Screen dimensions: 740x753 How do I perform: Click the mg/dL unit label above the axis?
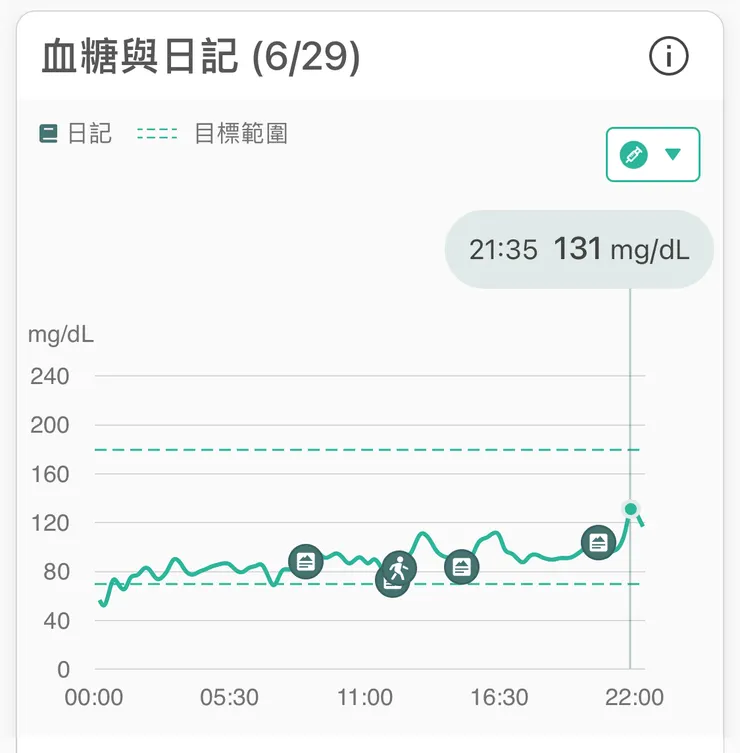[60, 335]
